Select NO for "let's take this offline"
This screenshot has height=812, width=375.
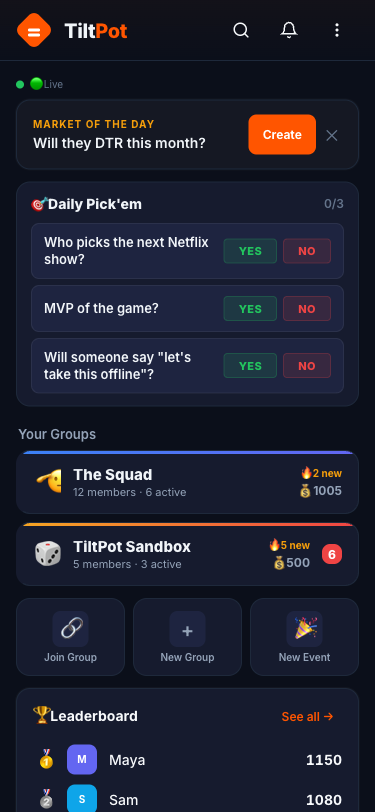tap(307, 366)
